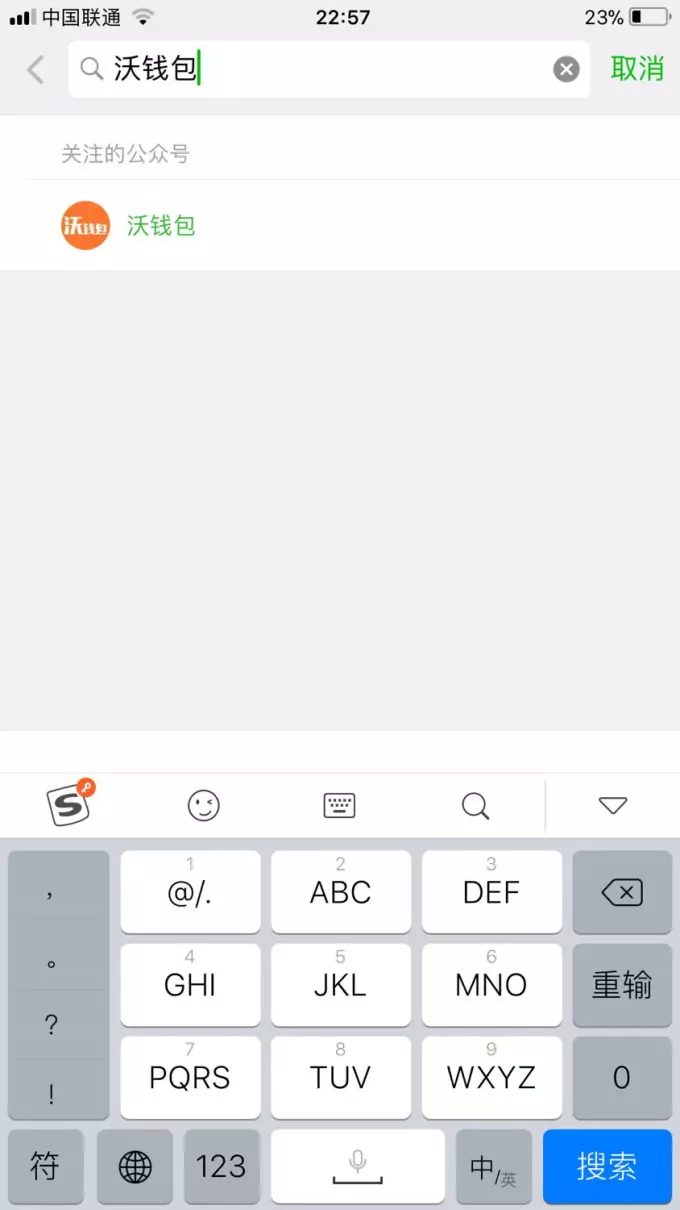Tap the 重输 re-enter key

622,985
